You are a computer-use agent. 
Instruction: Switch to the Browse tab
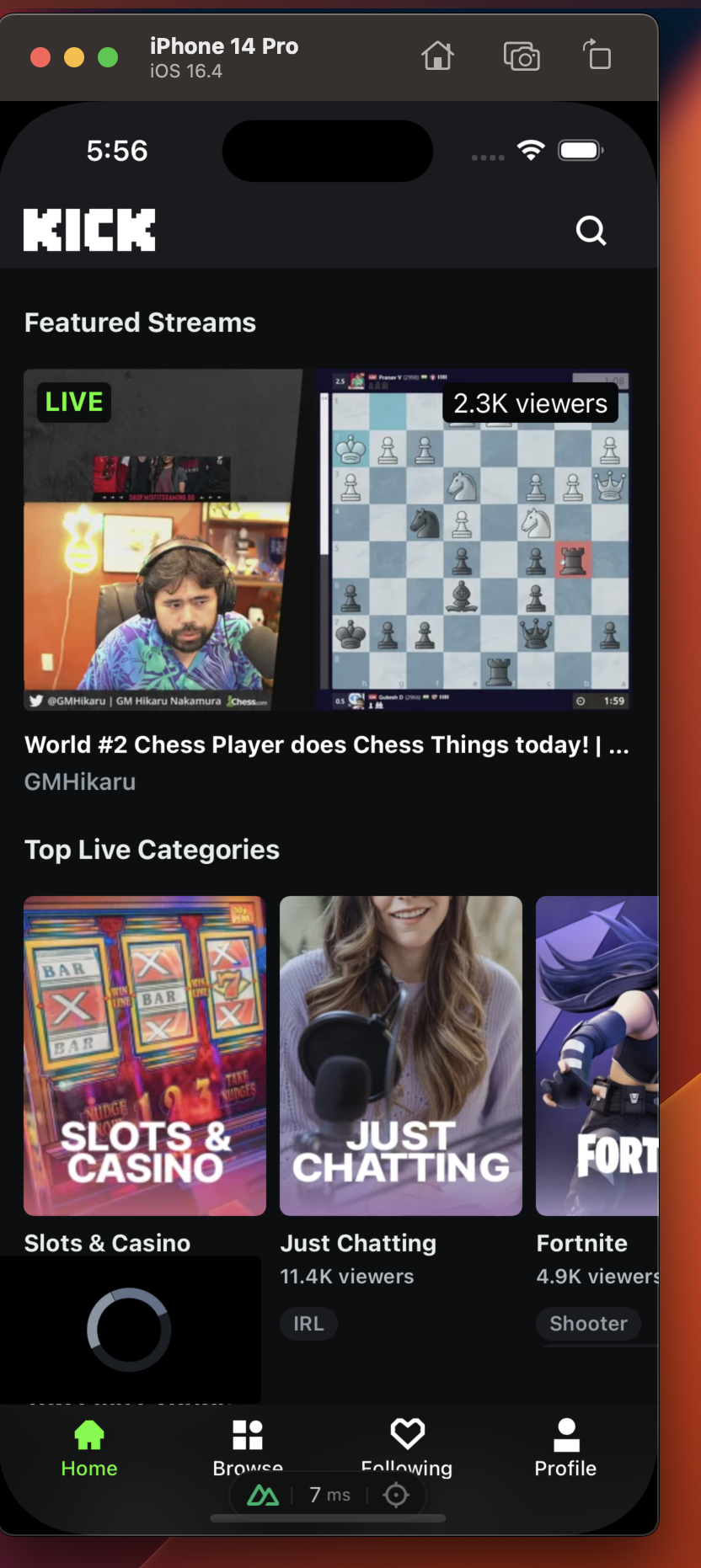click(x=248, y=1447)
